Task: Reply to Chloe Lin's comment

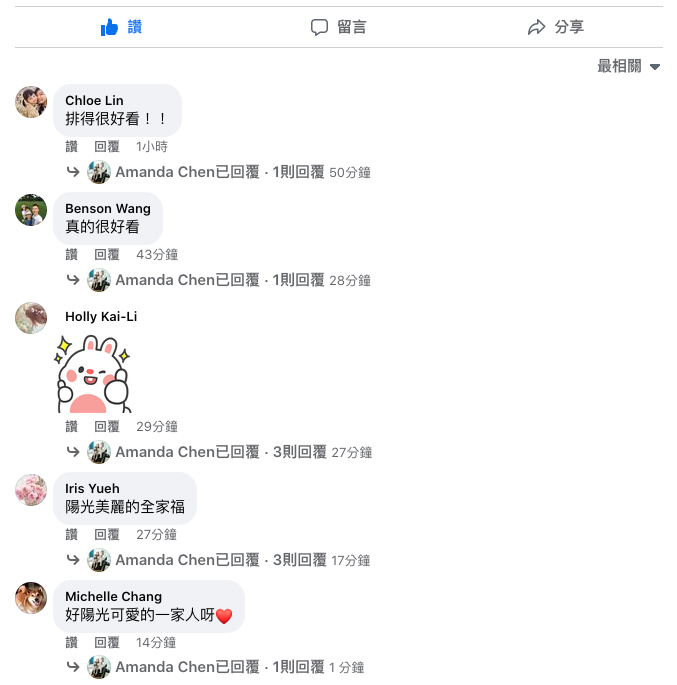Action: pos(107,147)
